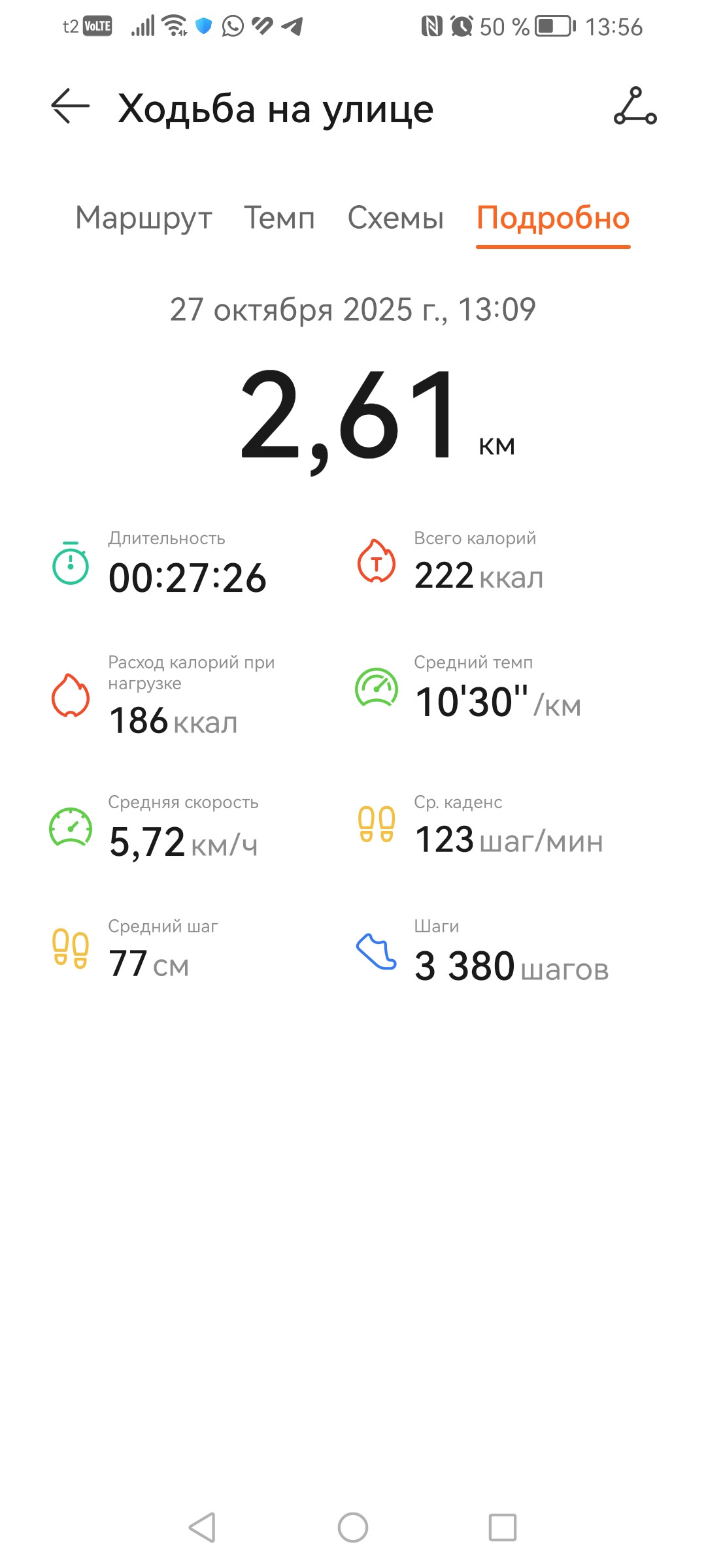Open the route share icon in the header
706x1568 pixels.
point(635,106)
